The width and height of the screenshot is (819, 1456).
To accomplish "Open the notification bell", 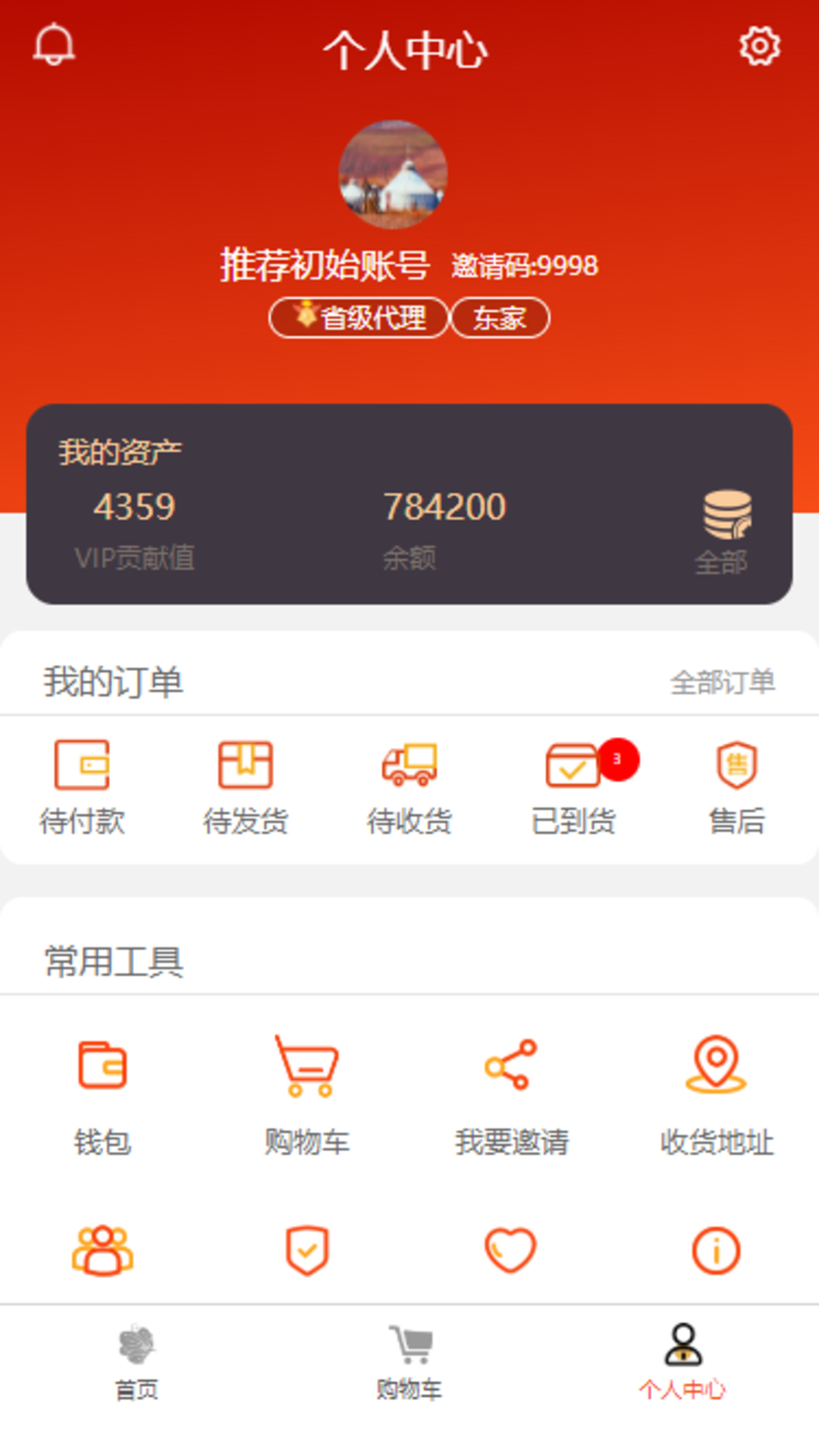I will pos(53,45).
